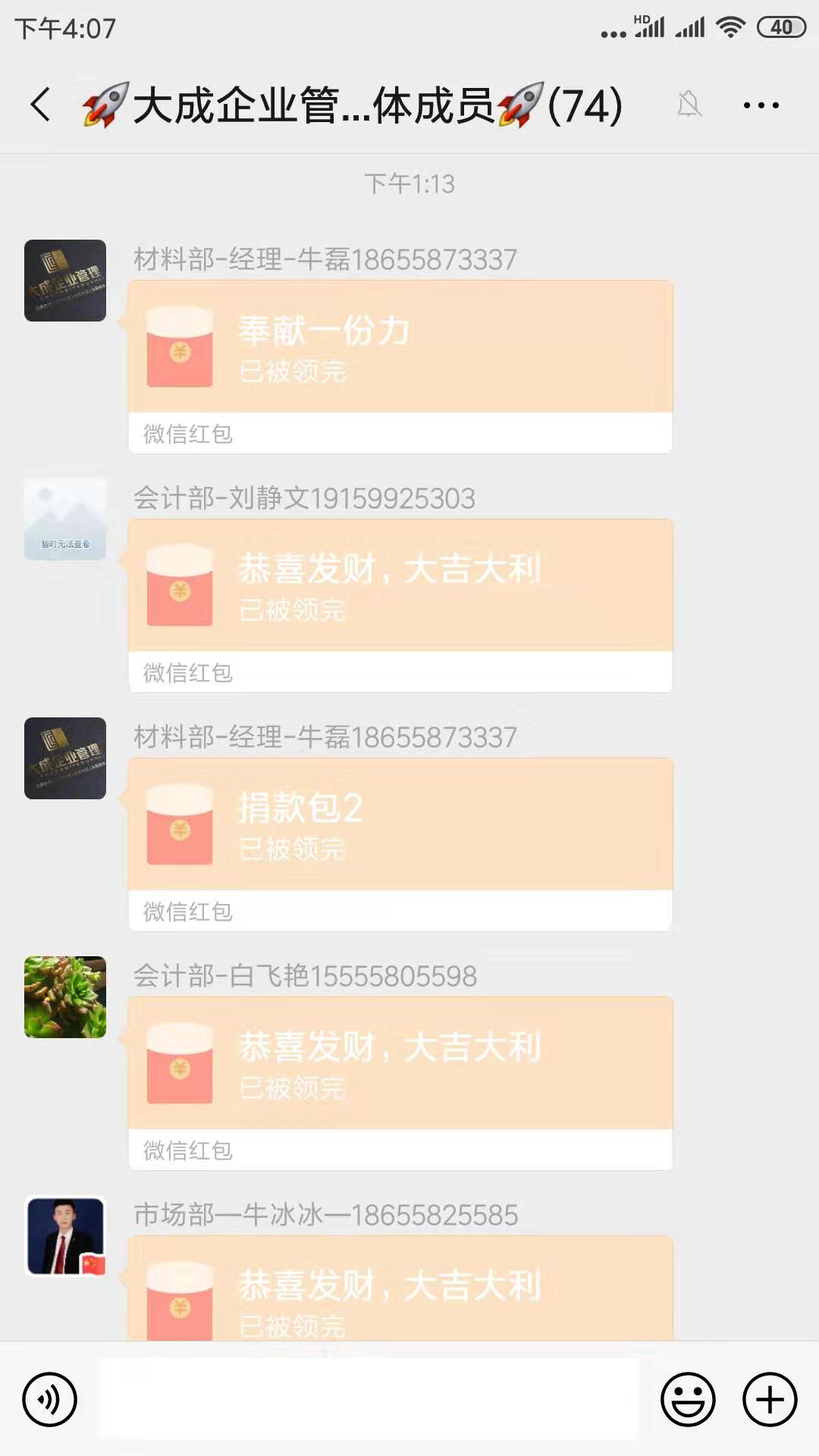This screenshot has height=1456, width=819.
Task: View 会计部-刘静文's profile avatar
Action: [65, 519]
